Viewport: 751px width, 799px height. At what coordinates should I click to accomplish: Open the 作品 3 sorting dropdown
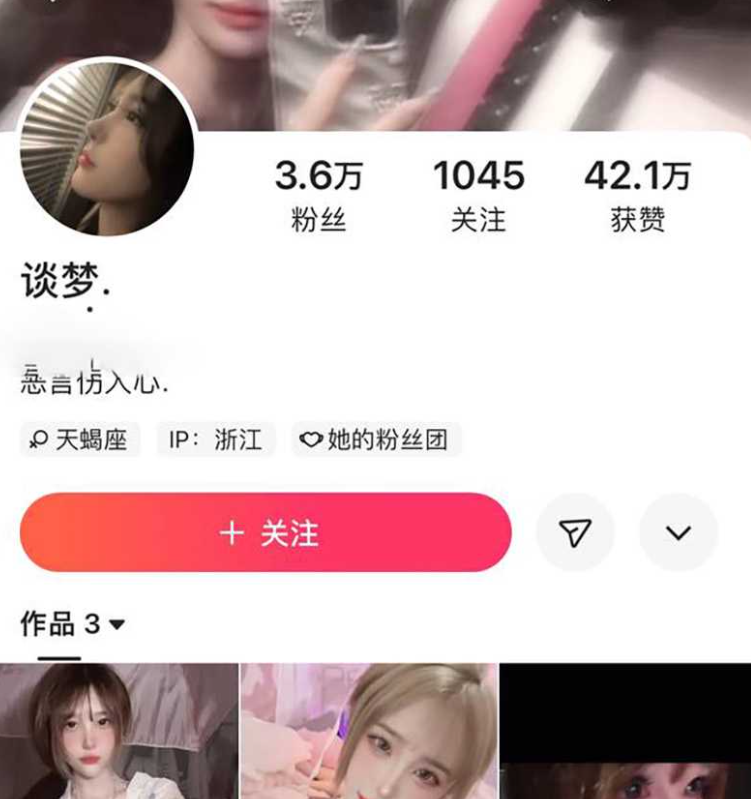[x=73, y=625]
